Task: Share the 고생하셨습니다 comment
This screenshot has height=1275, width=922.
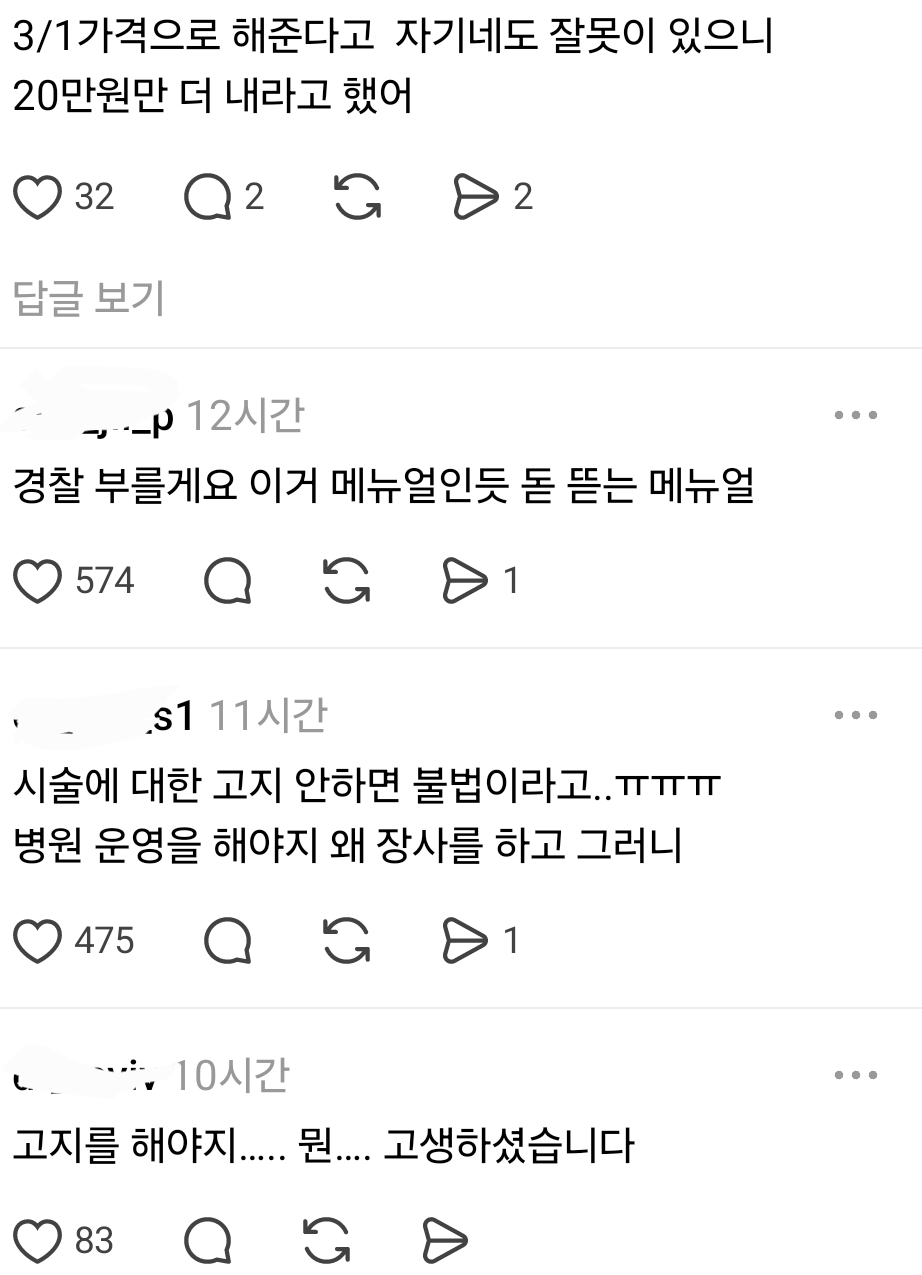Action: (x=445, y=1241)
